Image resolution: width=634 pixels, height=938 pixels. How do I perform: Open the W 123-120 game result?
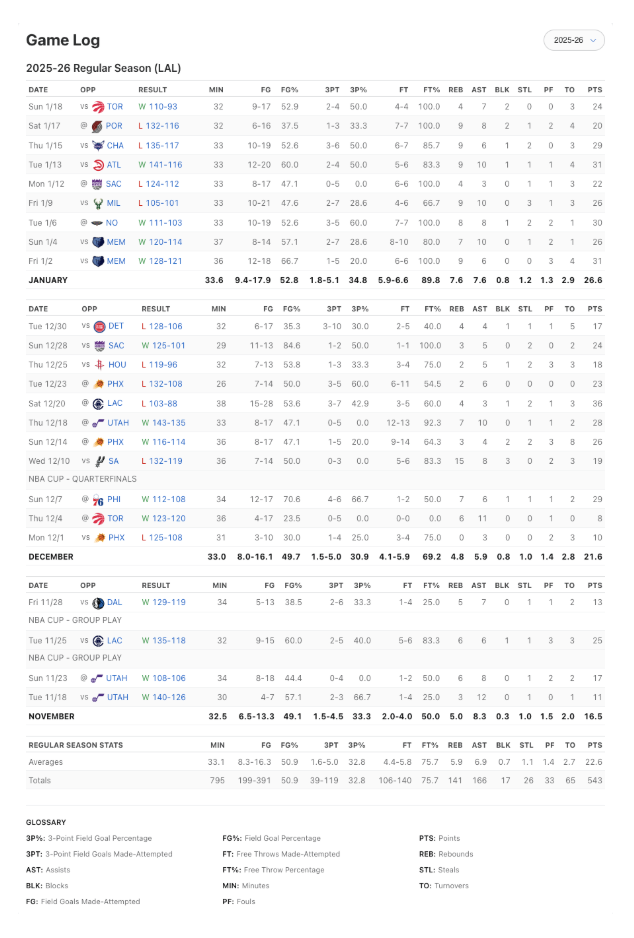pos(162,518)
